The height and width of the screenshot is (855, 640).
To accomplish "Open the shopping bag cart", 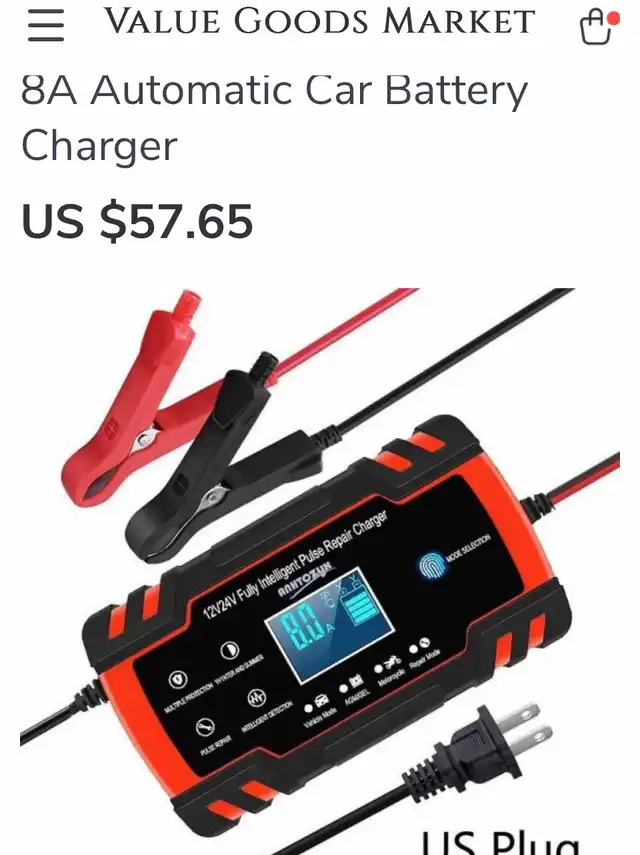I will tap(596, 27).
